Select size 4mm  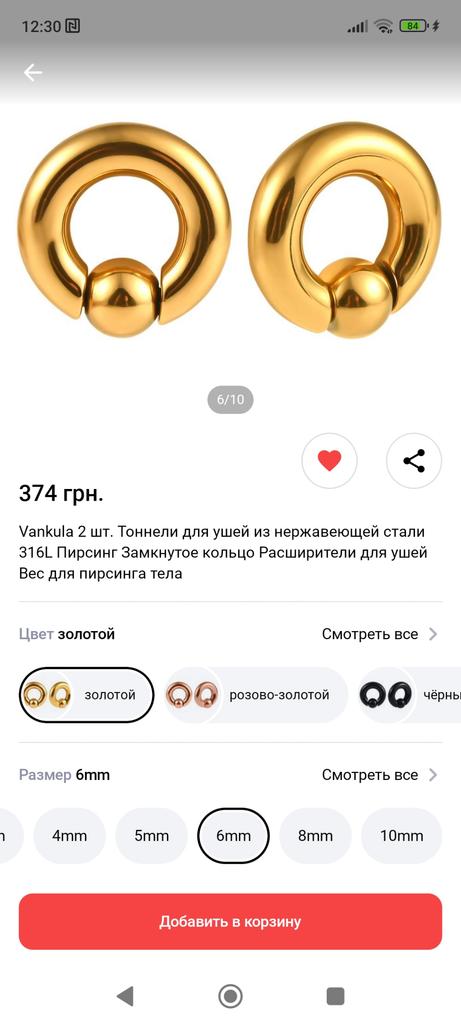point(69,836)
